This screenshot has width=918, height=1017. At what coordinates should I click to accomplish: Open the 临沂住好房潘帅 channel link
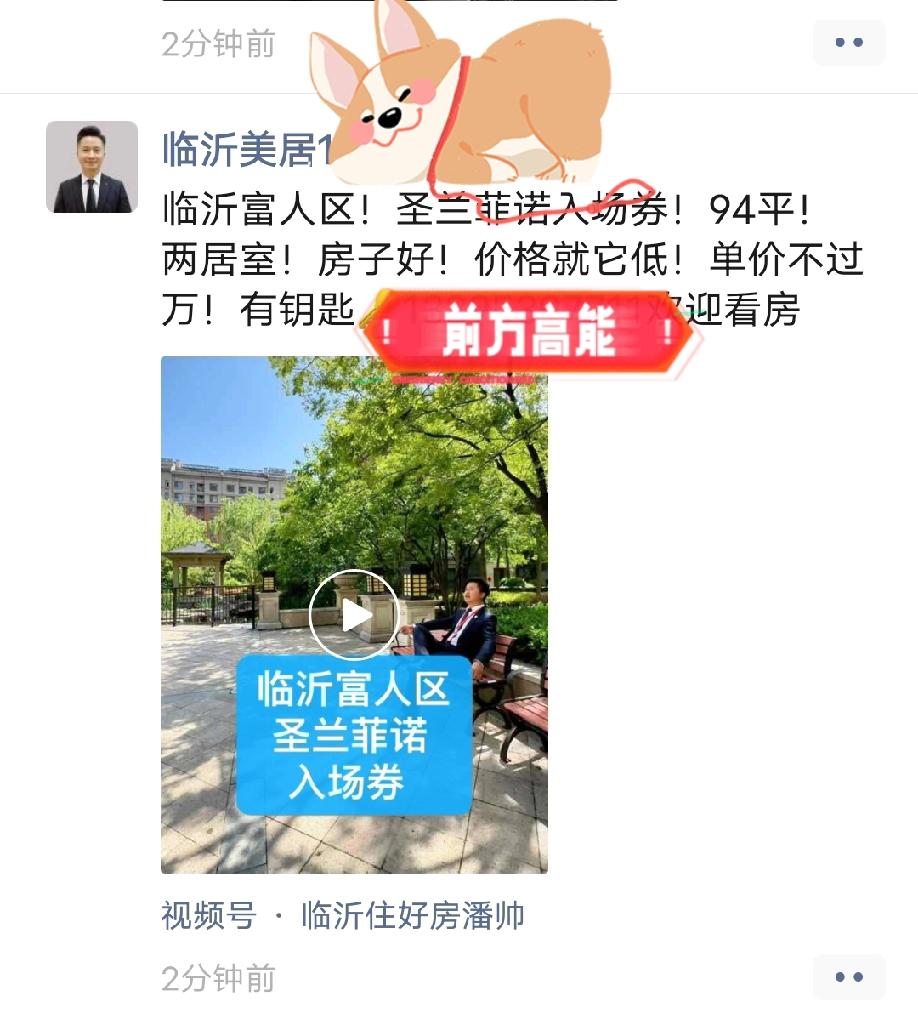(x=415, y=915)
